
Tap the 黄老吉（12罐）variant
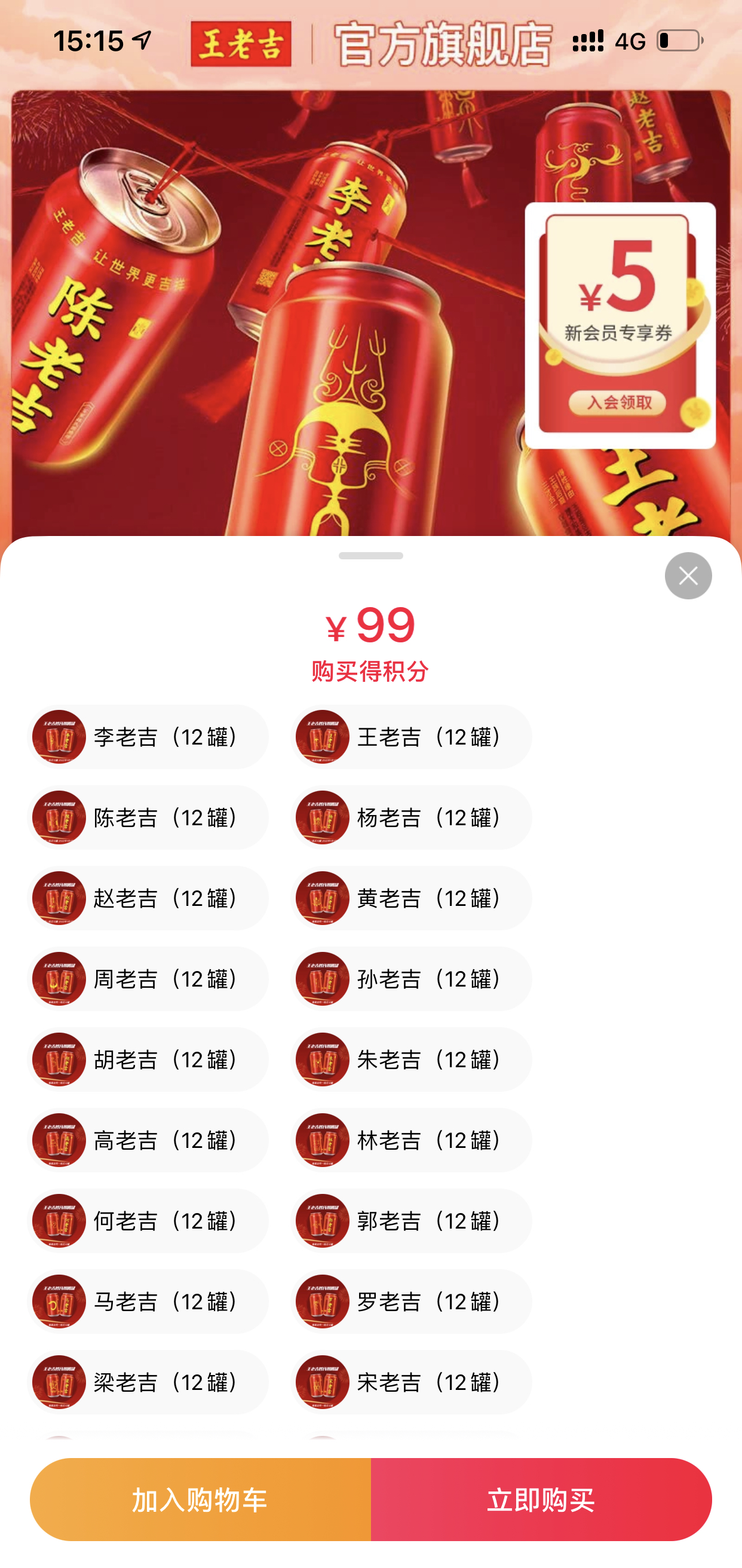(x=412, y=899)
